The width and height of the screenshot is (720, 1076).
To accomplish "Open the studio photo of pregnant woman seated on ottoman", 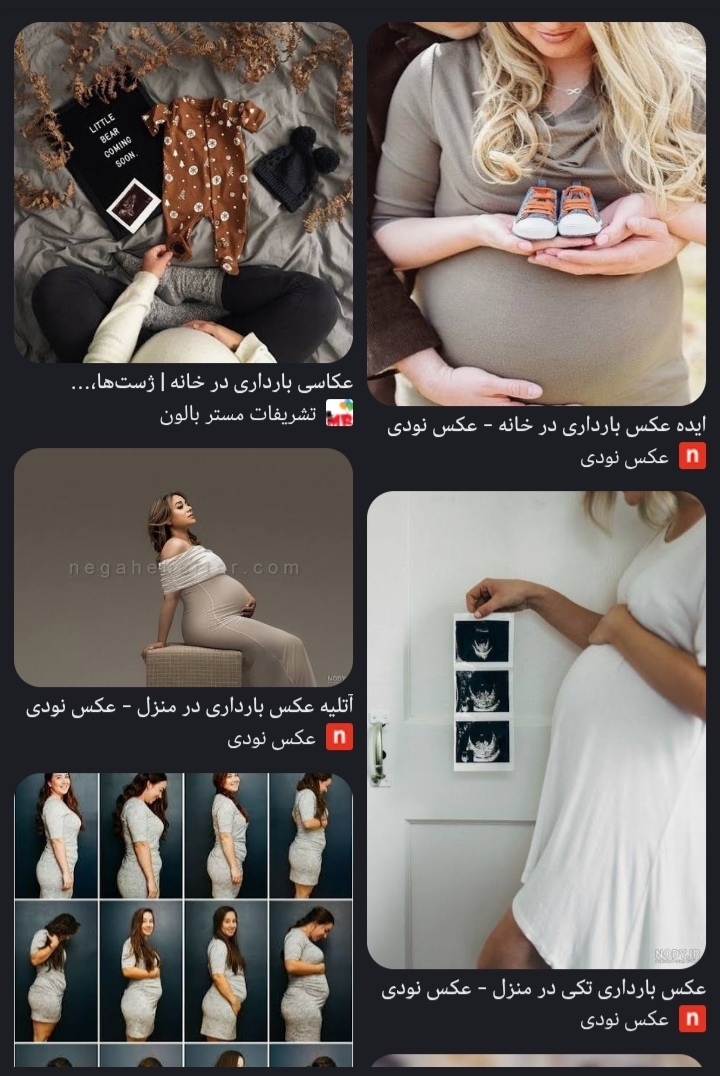I will (183, 565).
